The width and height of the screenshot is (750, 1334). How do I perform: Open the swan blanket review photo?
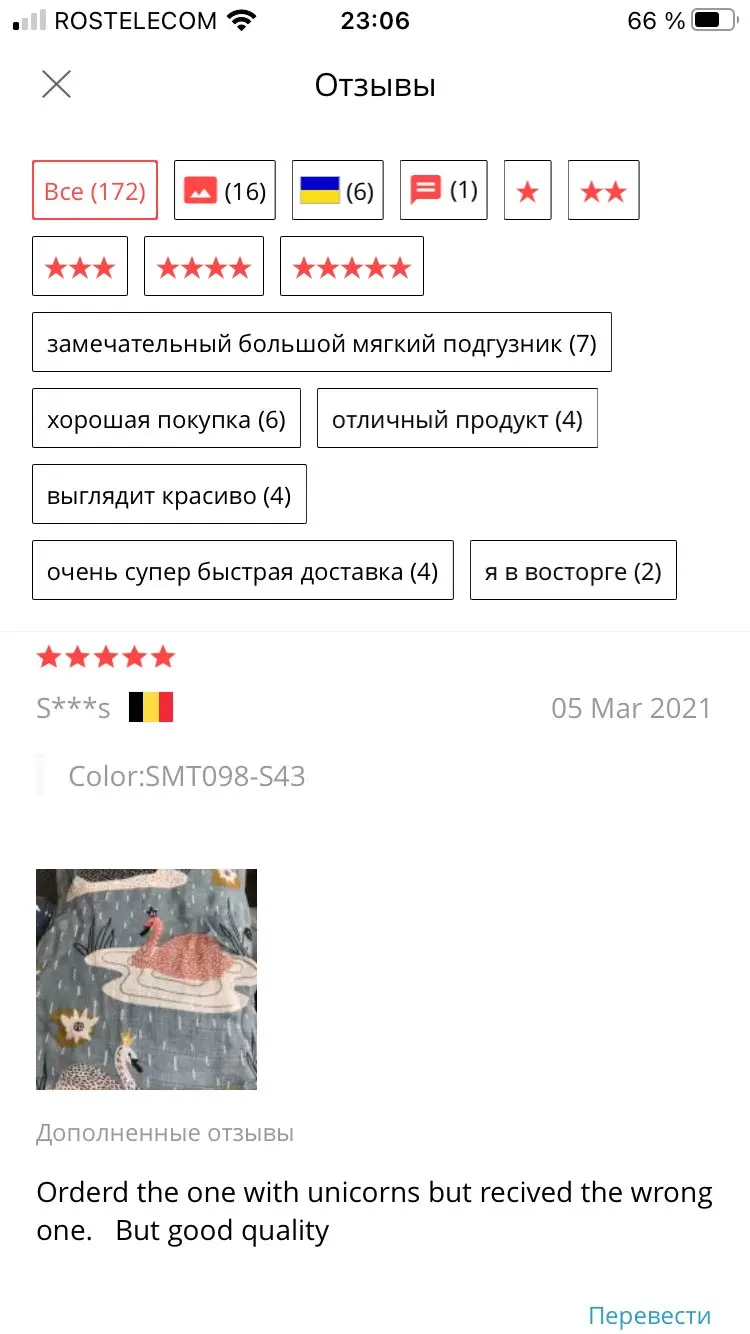click(x=146, y=979)
